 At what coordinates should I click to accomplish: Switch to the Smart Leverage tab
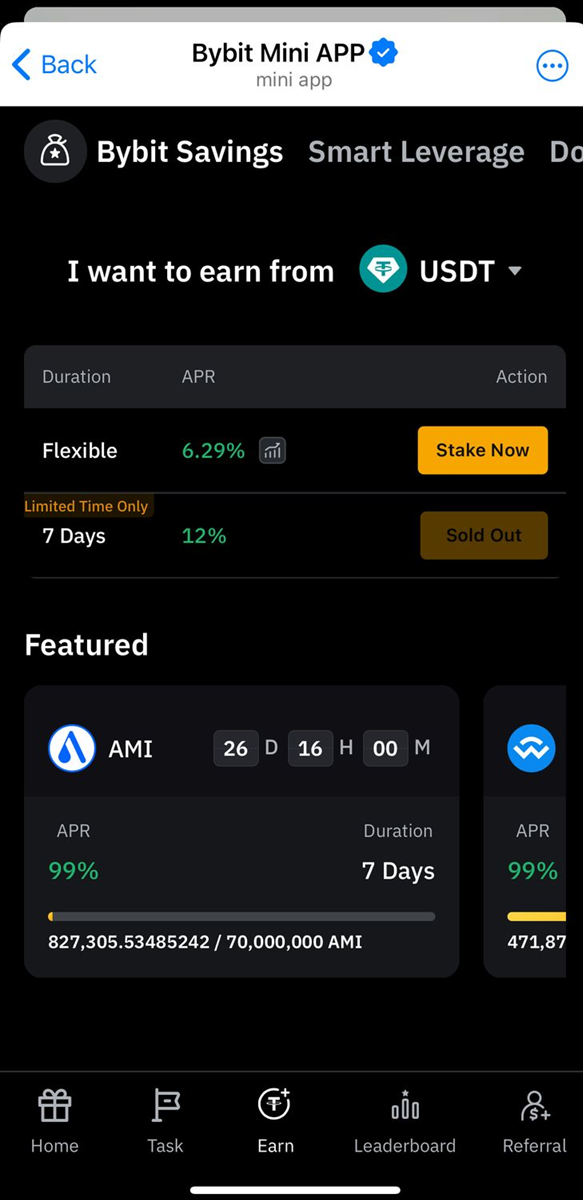click(416, 152)
